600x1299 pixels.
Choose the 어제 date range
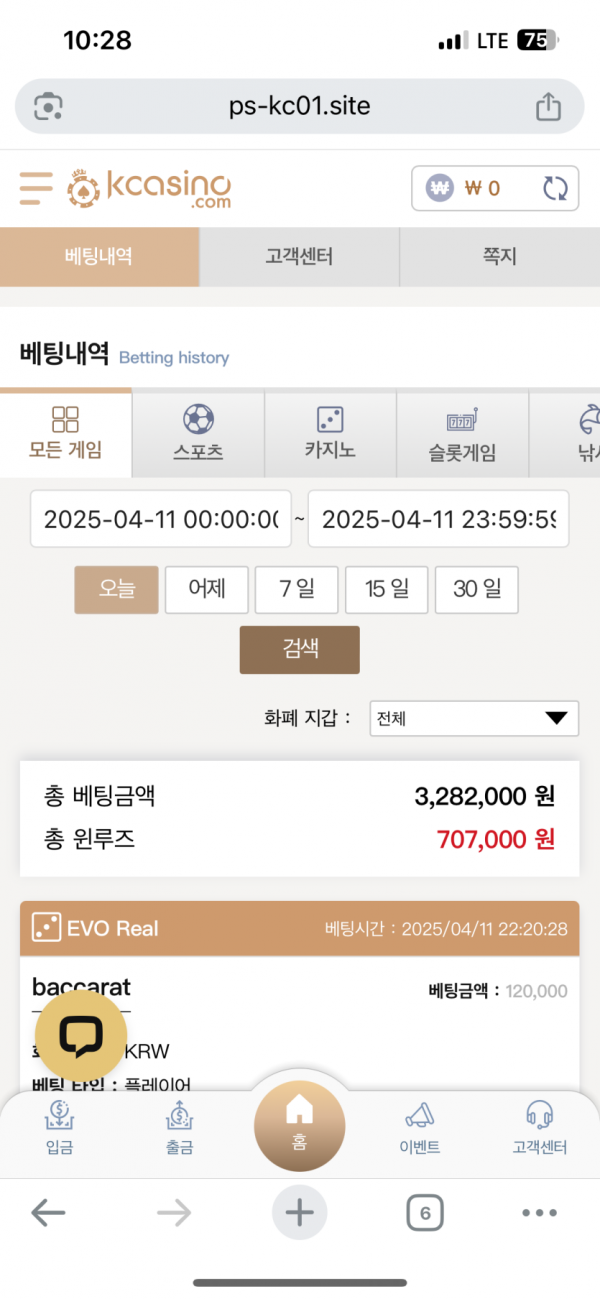pos(206,589)
